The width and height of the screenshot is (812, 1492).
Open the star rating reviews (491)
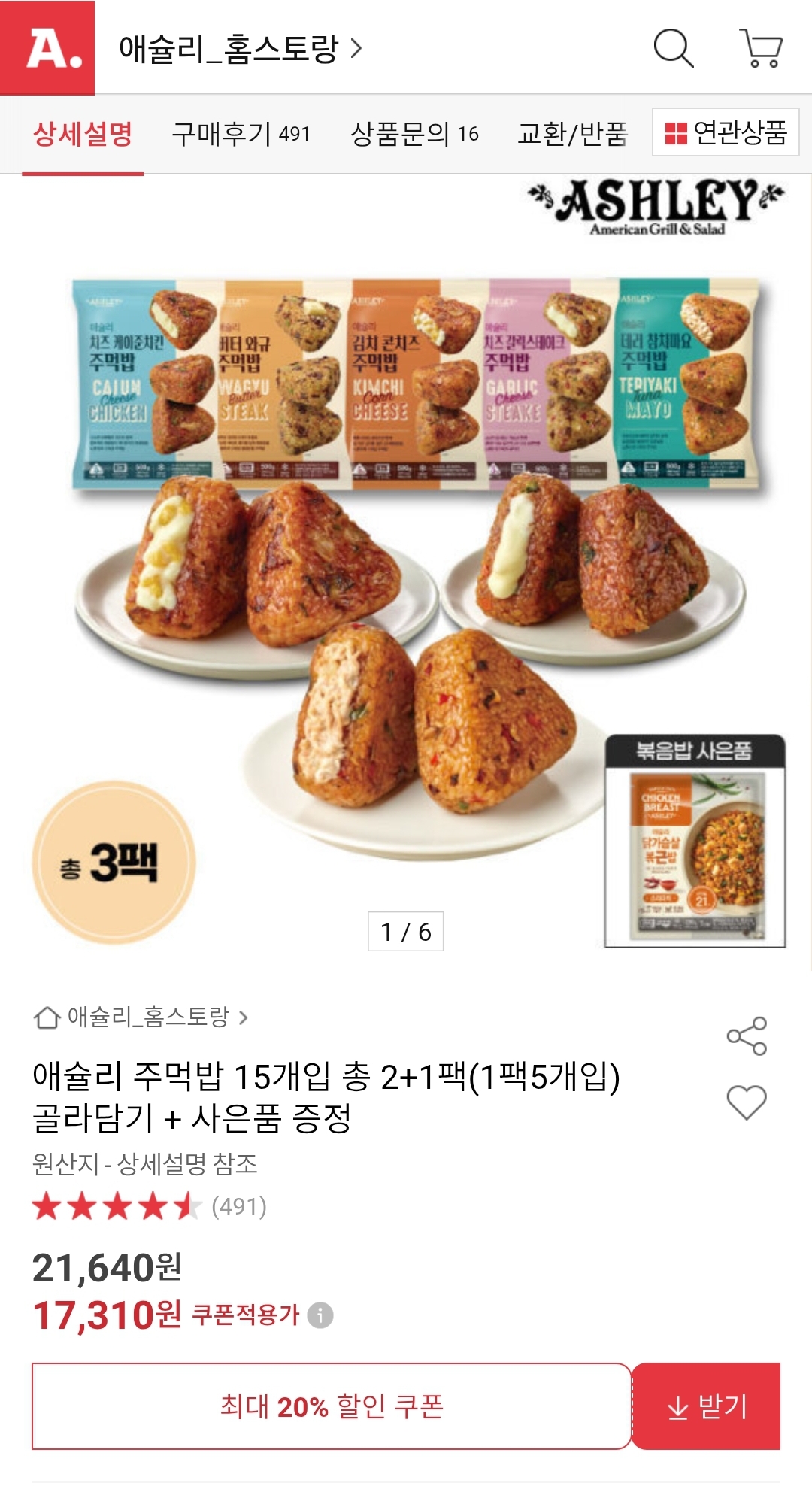(150, 1207)
